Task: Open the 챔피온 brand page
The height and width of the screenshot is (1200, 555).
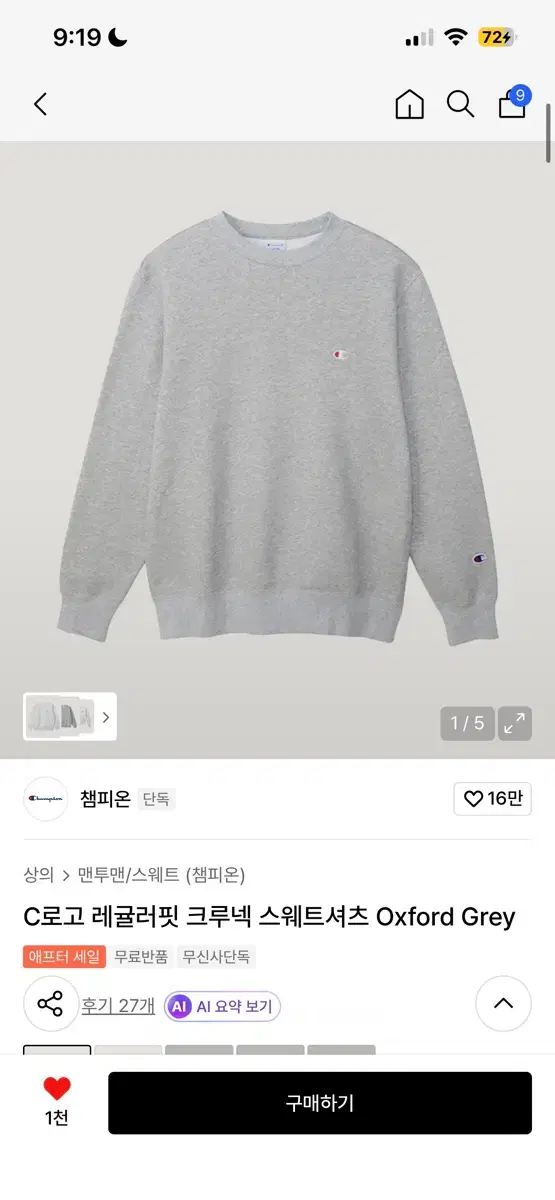Action: (x=105, y=799)
